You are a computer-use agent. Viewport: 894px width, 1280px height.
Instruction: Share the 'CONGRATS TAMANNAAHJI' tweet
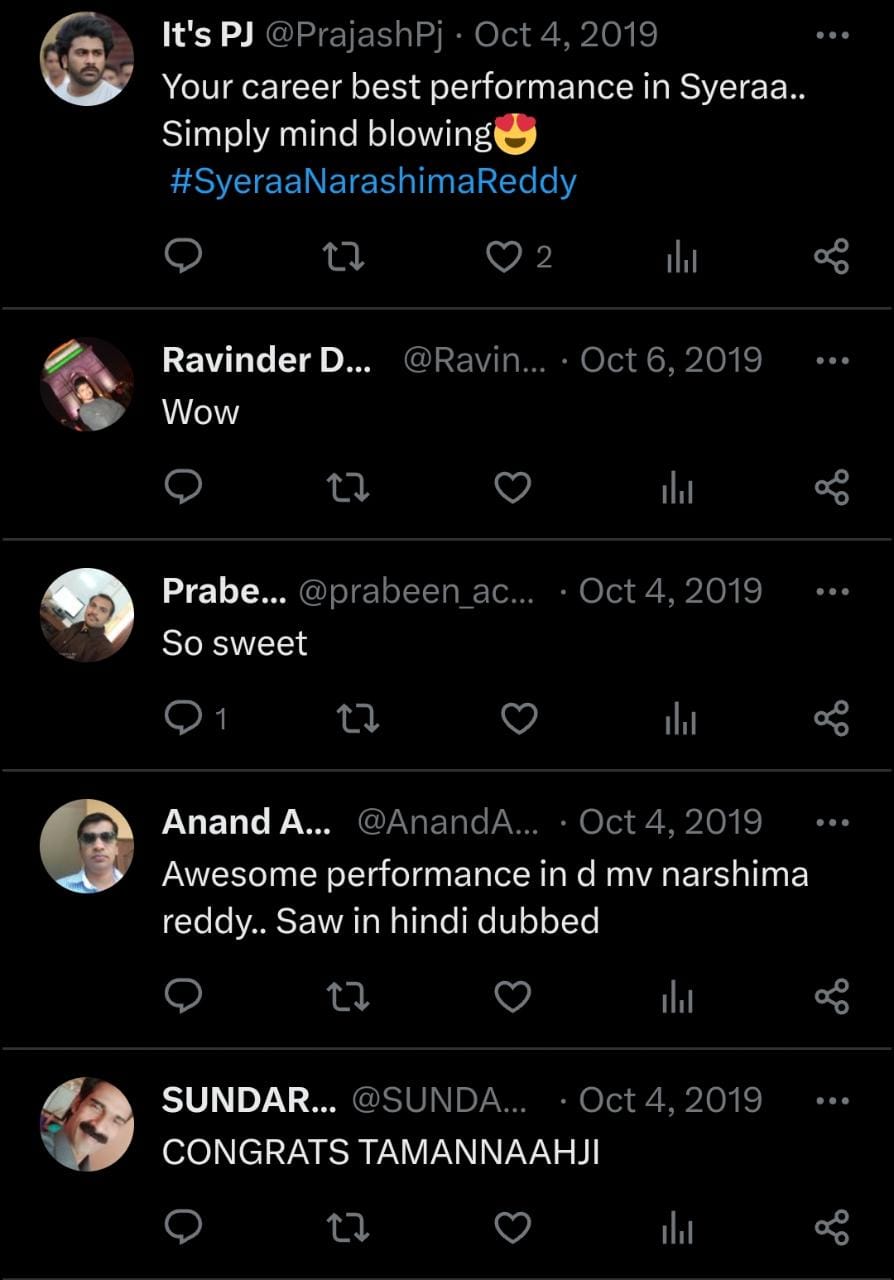pyautogui.click(x=831, y=1226)
